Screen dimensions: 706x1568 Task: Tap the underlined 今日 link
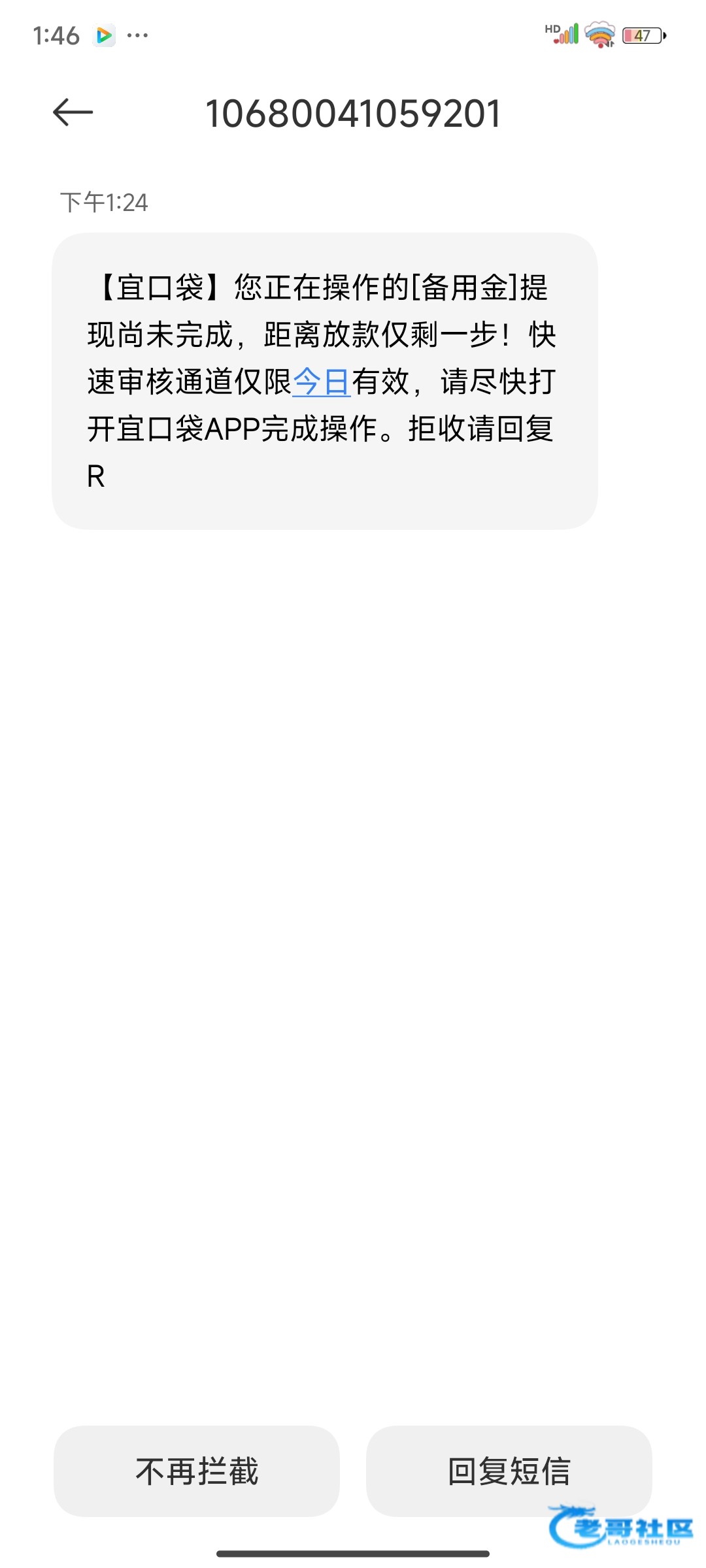(321, 382)
